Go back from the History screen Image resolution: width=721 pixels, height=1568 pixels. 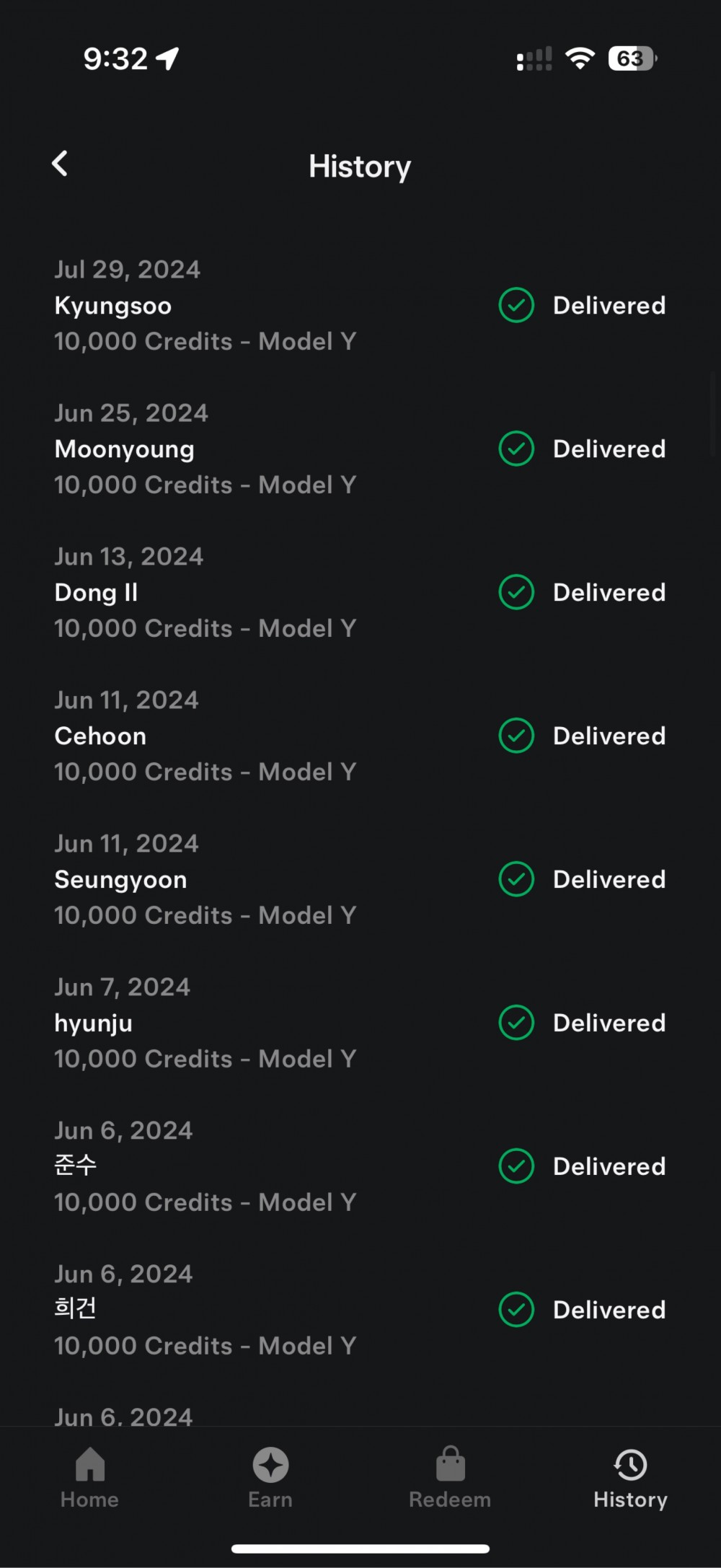[x=60, y=164]
